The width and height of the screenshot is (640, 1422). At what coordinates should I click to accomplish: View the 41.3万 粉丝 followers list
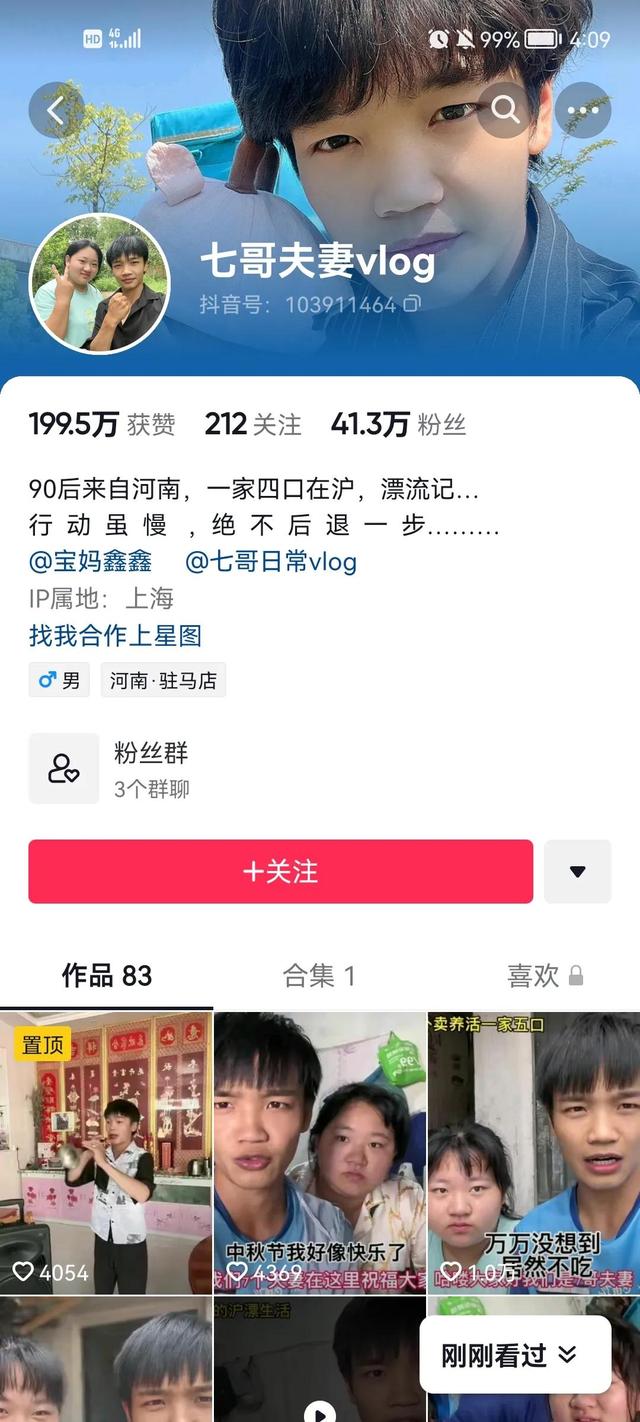pos(398,424)
